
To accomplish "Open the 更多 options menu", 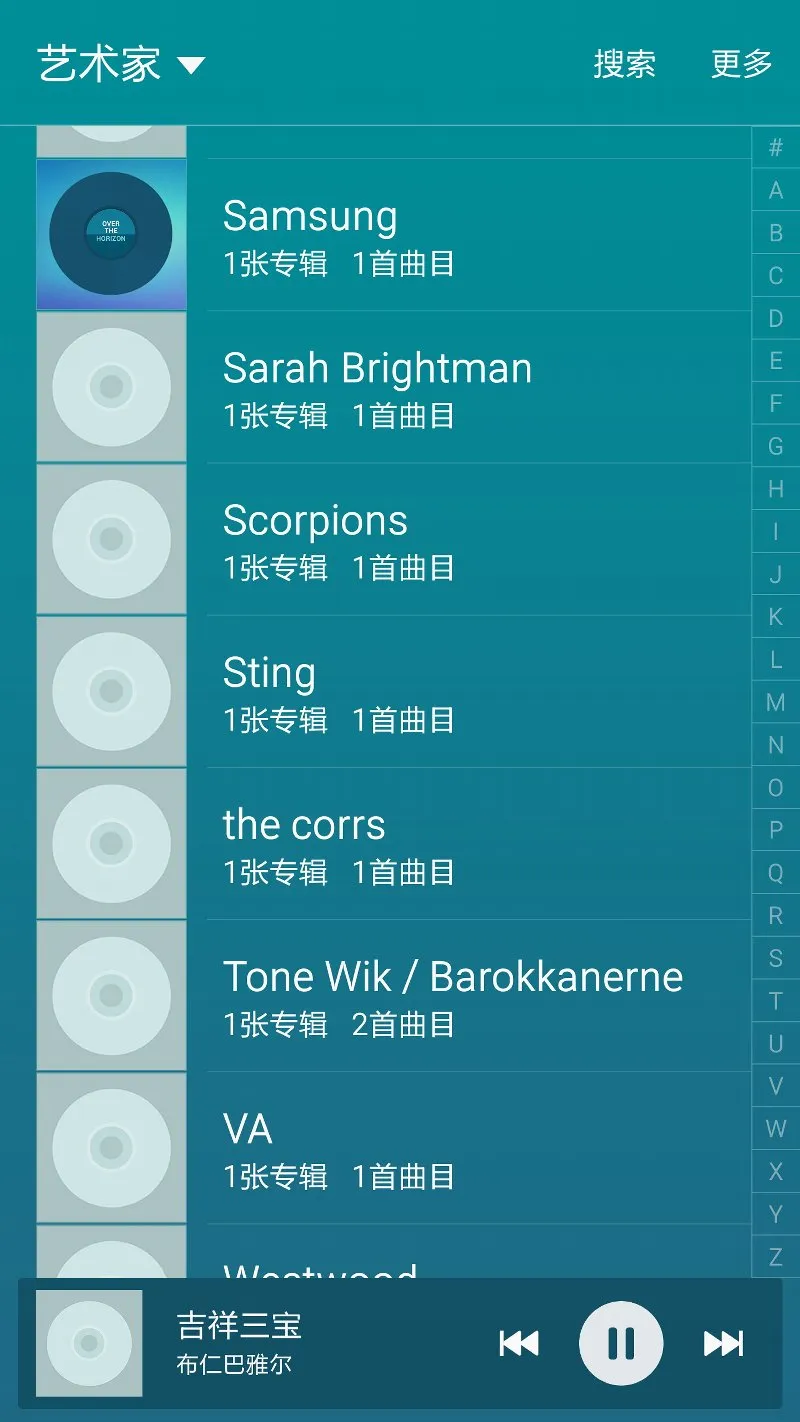I will (741, 65).
